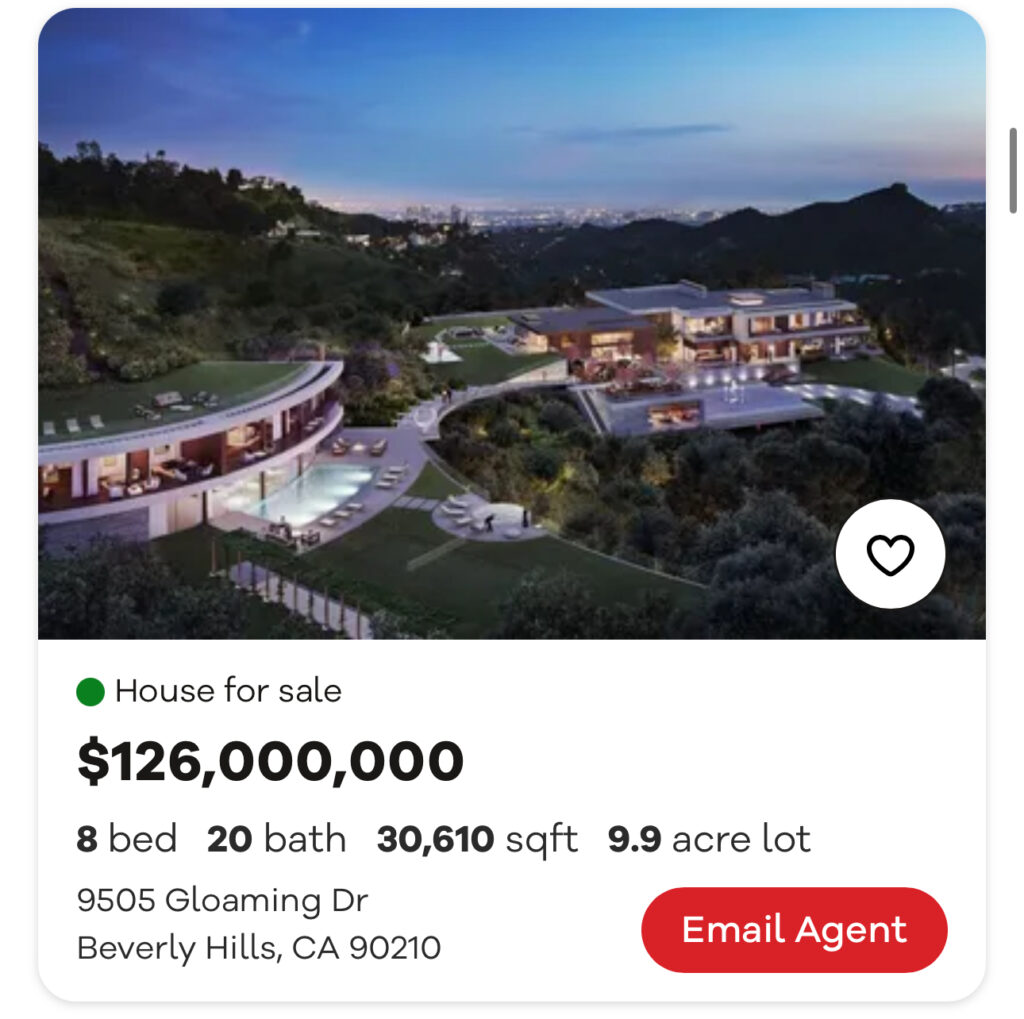Save the Gloaming Dr listing with the heart icon
This screenshot has height=1019, width=1024.
point(890,554)
